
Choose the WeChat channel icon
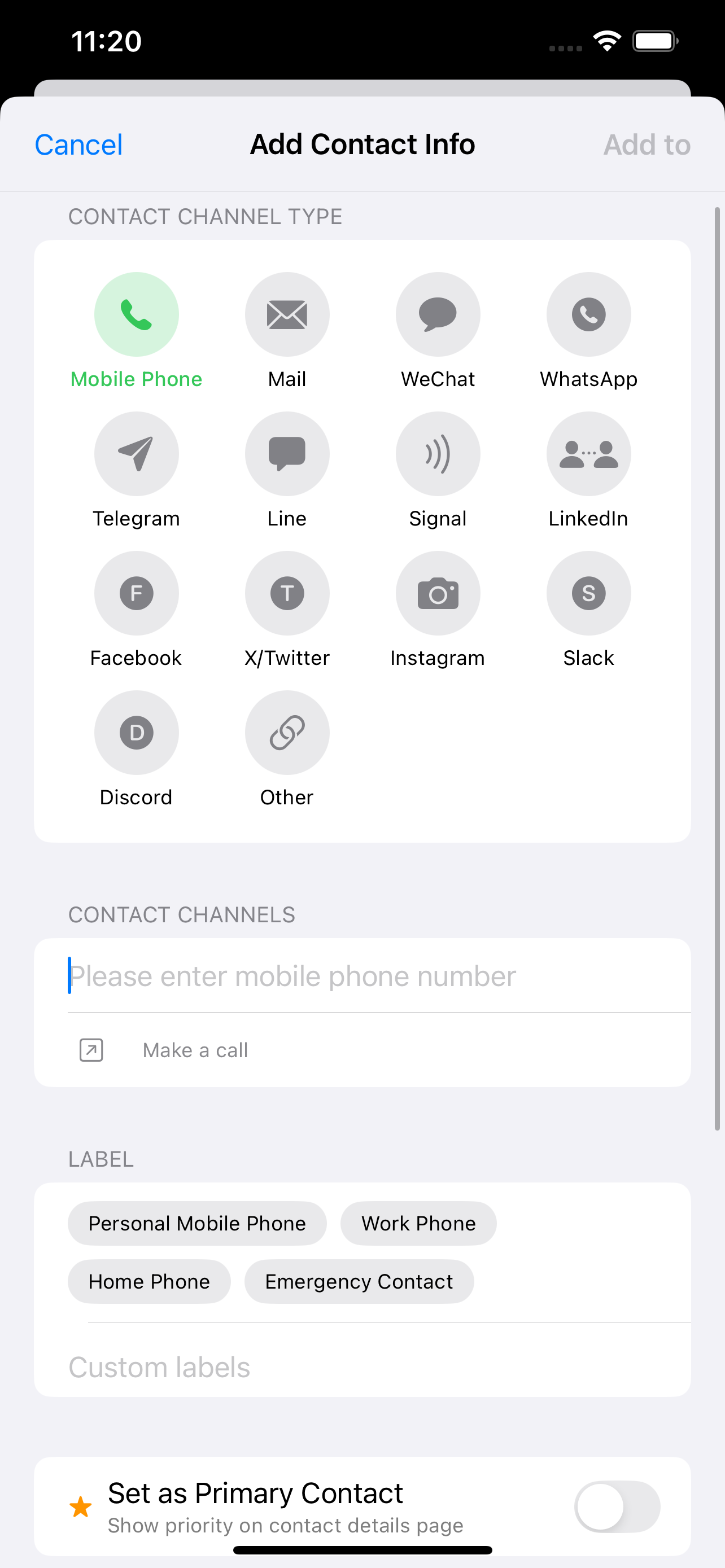438,313
